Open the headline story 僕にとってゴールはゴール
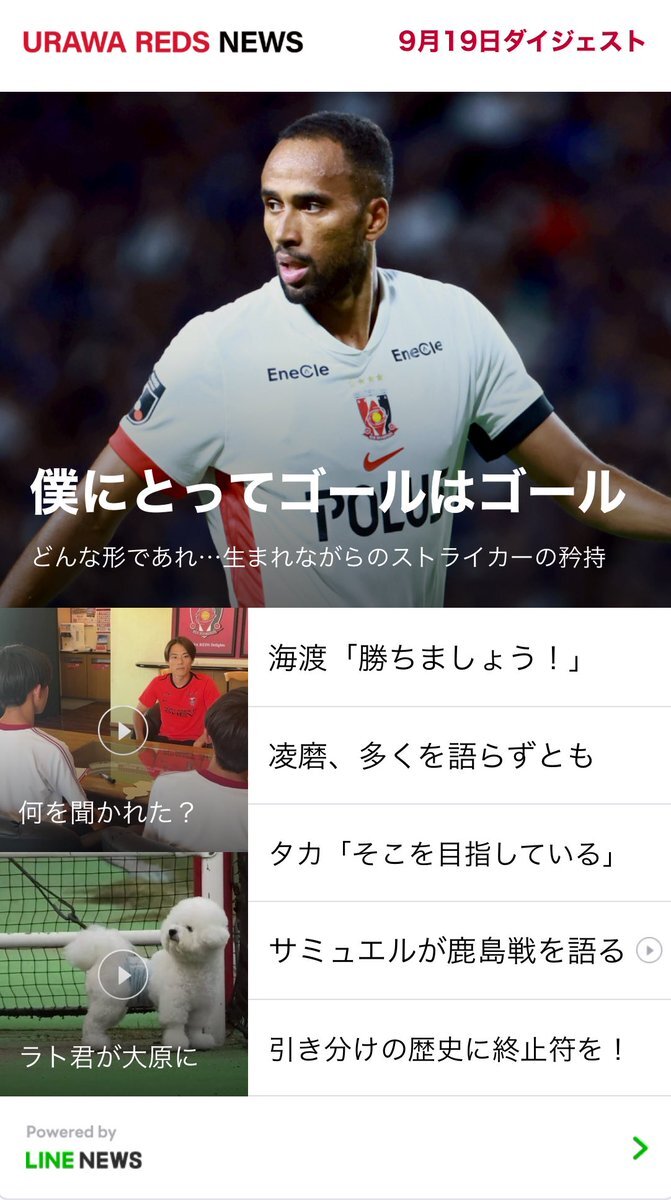The image size is (671, 1200). pos(328,492)
